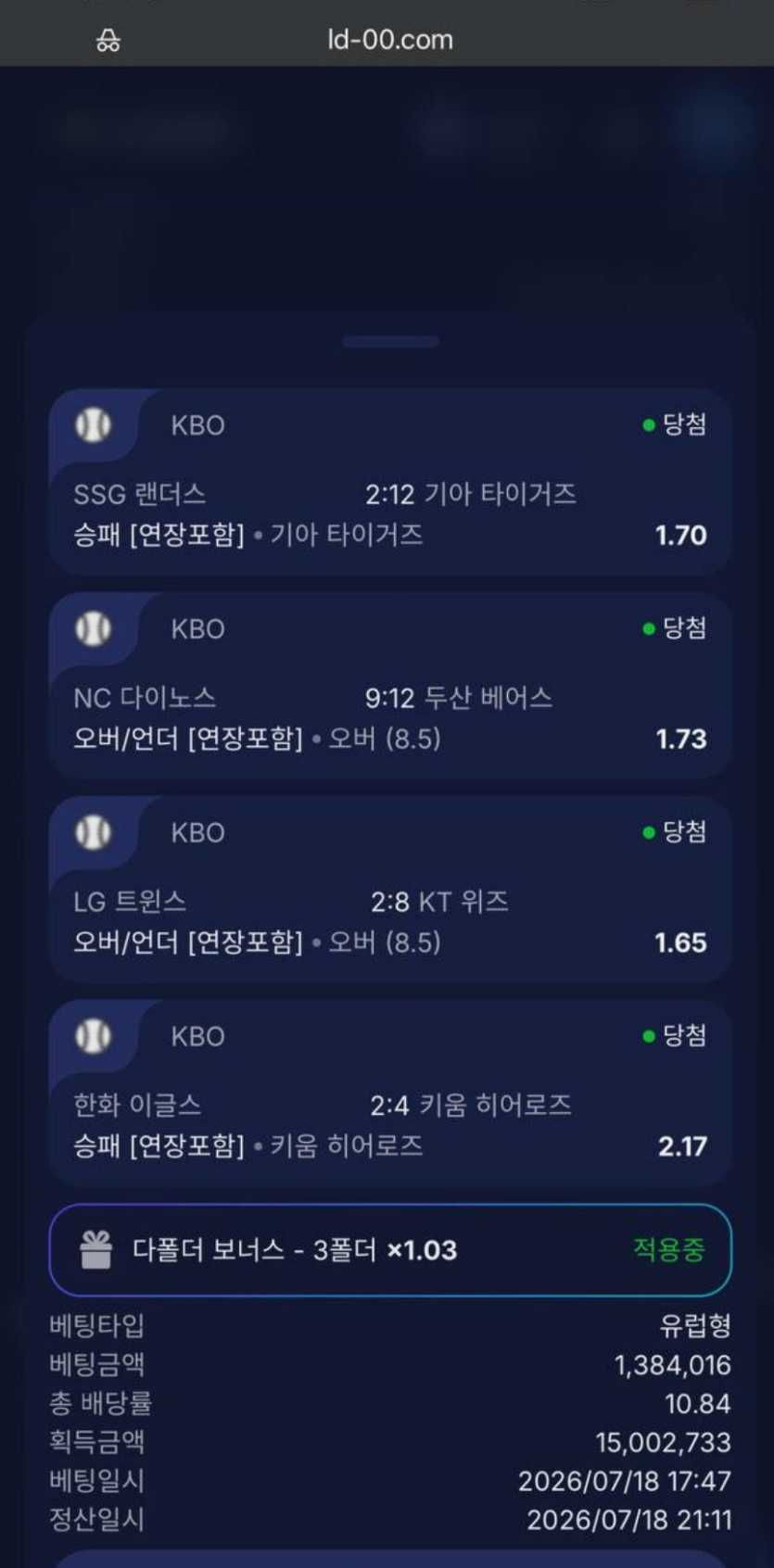Tap the ld-00.com address bar
The height and width of the screenshot is (1568, 774).
point(390,40)
